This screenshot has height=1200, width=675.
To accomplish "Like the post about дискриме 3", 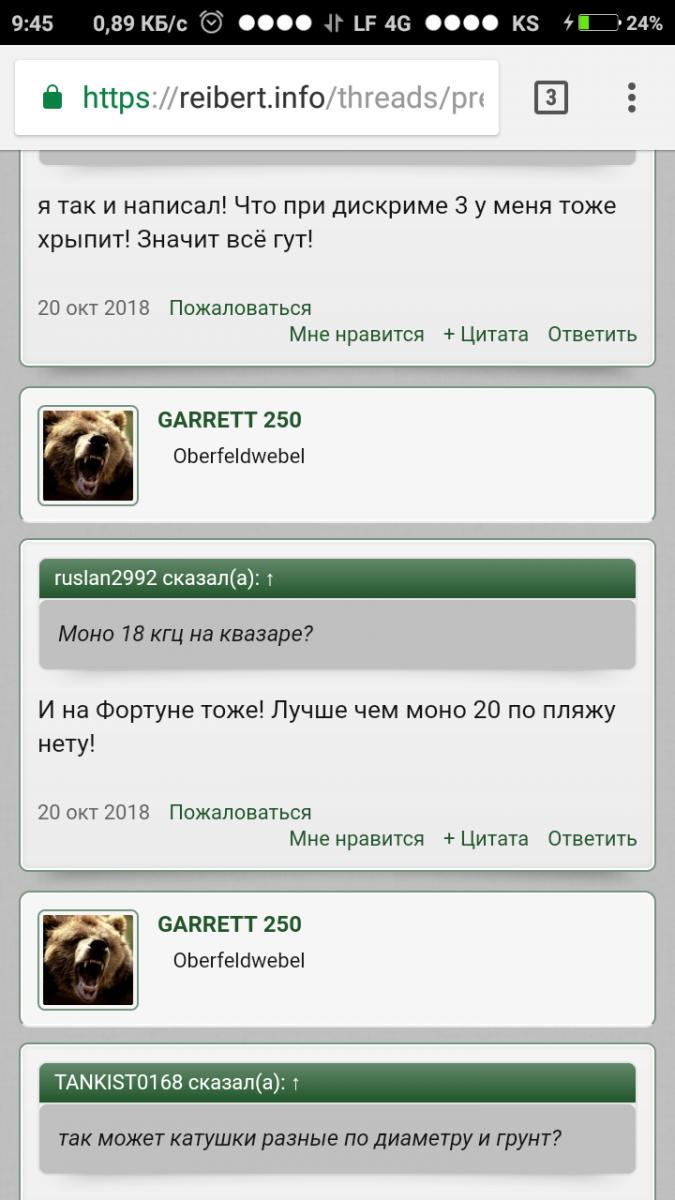I will 356,334.
